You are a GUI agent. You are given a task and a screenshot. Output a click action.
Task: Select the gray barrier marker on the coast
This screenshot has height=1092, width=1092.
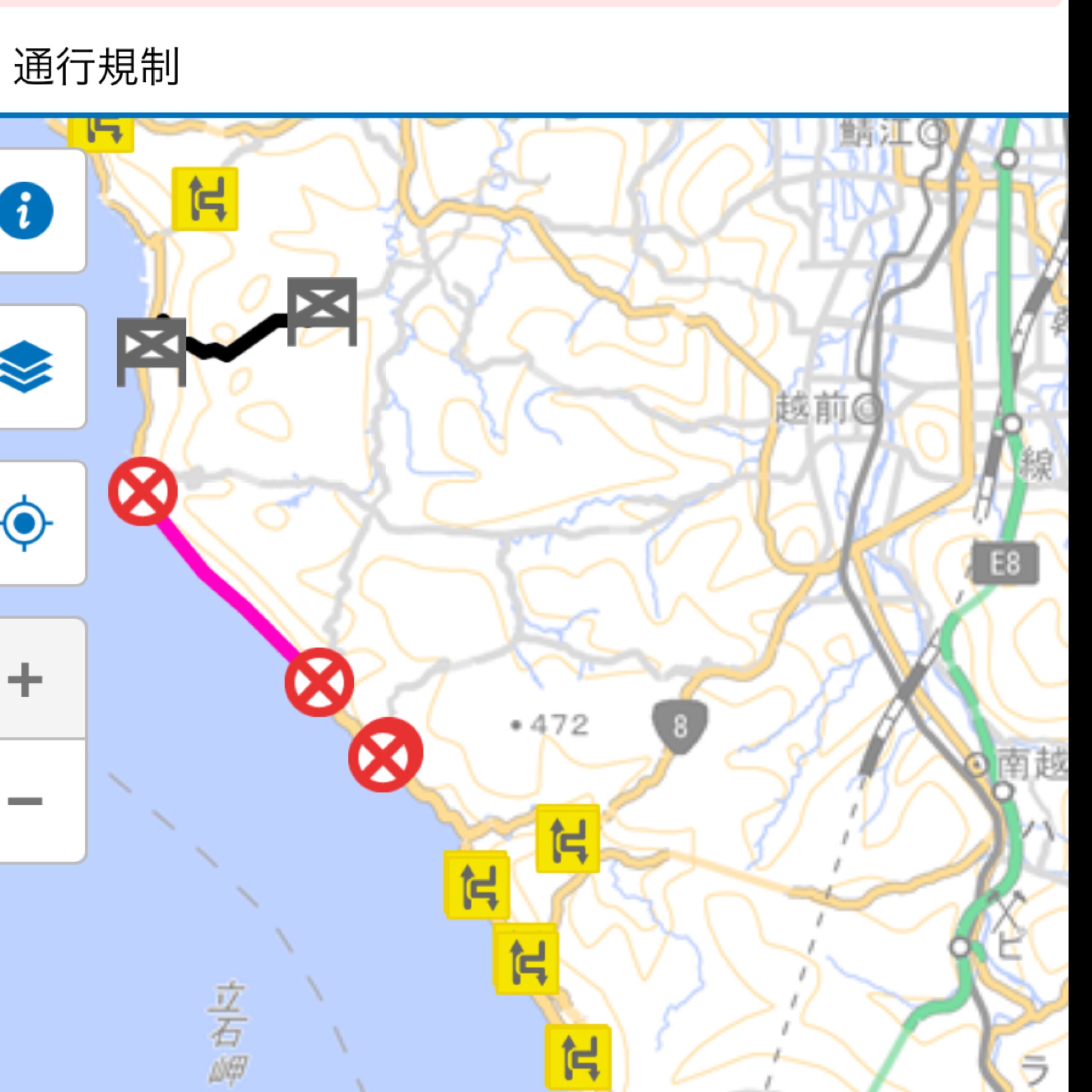coord(151,349)
